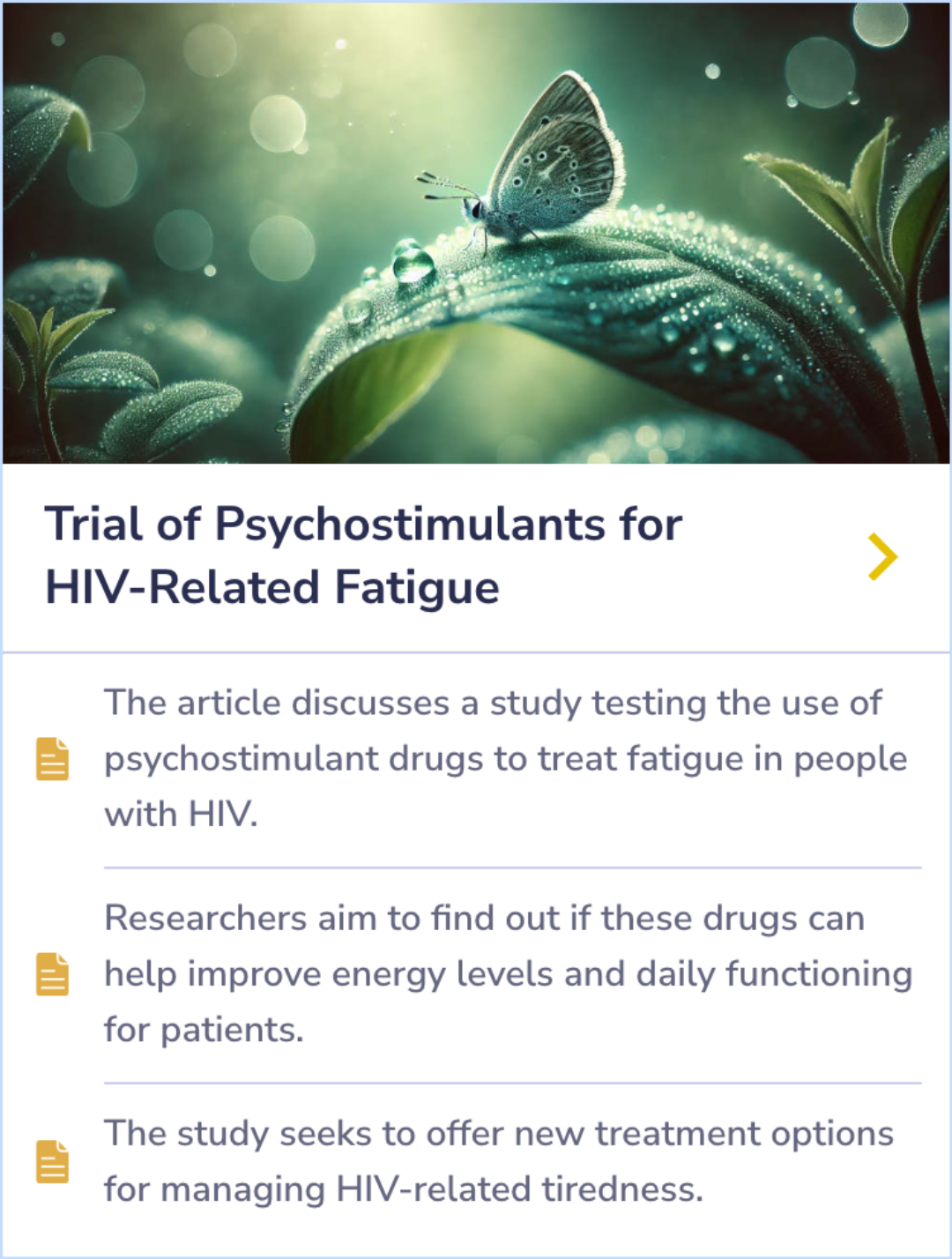This screenshot has height=1259, width=952.
Task: Select the title header card
Action: tap(476, 556)
